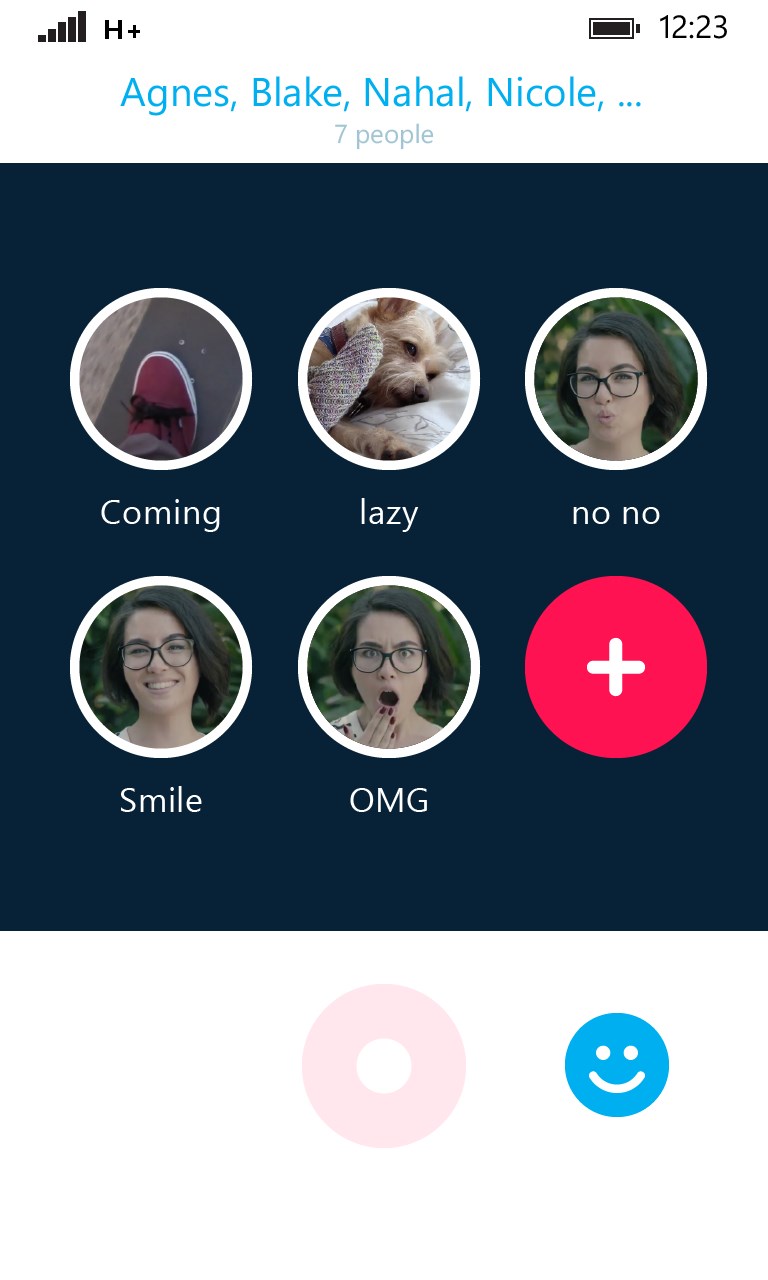Choose the 'OMG' Flik
Image resolution: width=768 pixels, height=1280 pixels.
coord(389,666)
